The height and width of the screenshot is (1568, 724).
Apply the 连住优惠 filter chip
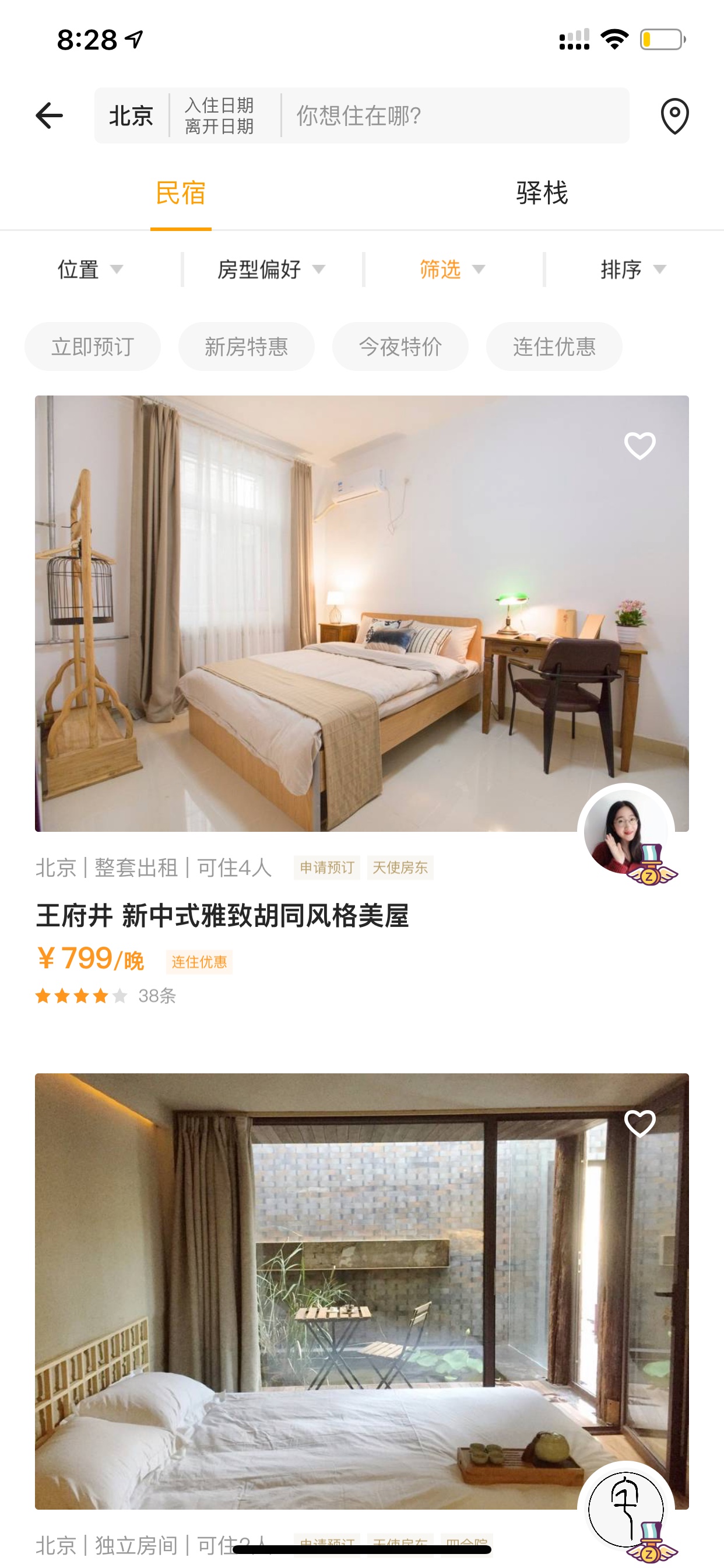click(554, 346)
